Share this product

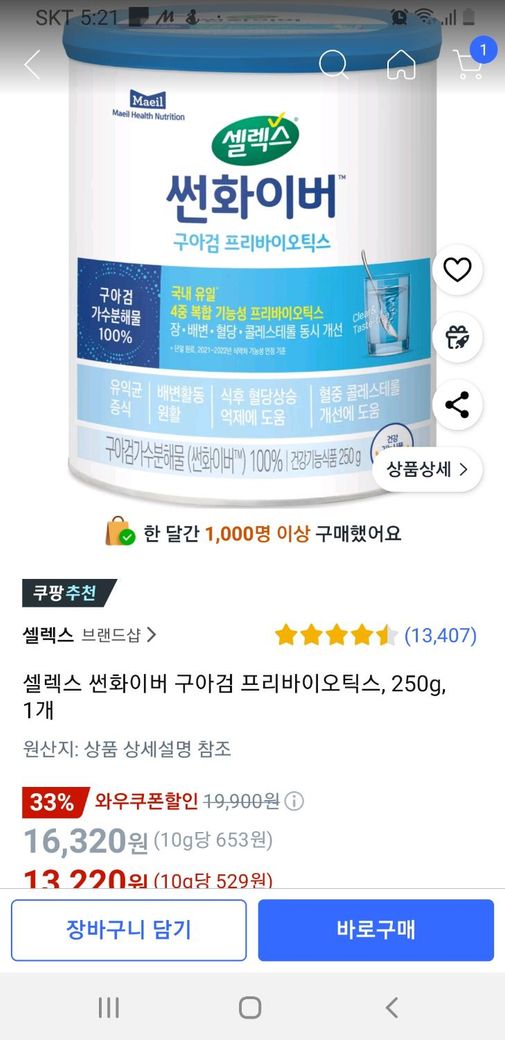pyautogui.click(x=457, y=405)
